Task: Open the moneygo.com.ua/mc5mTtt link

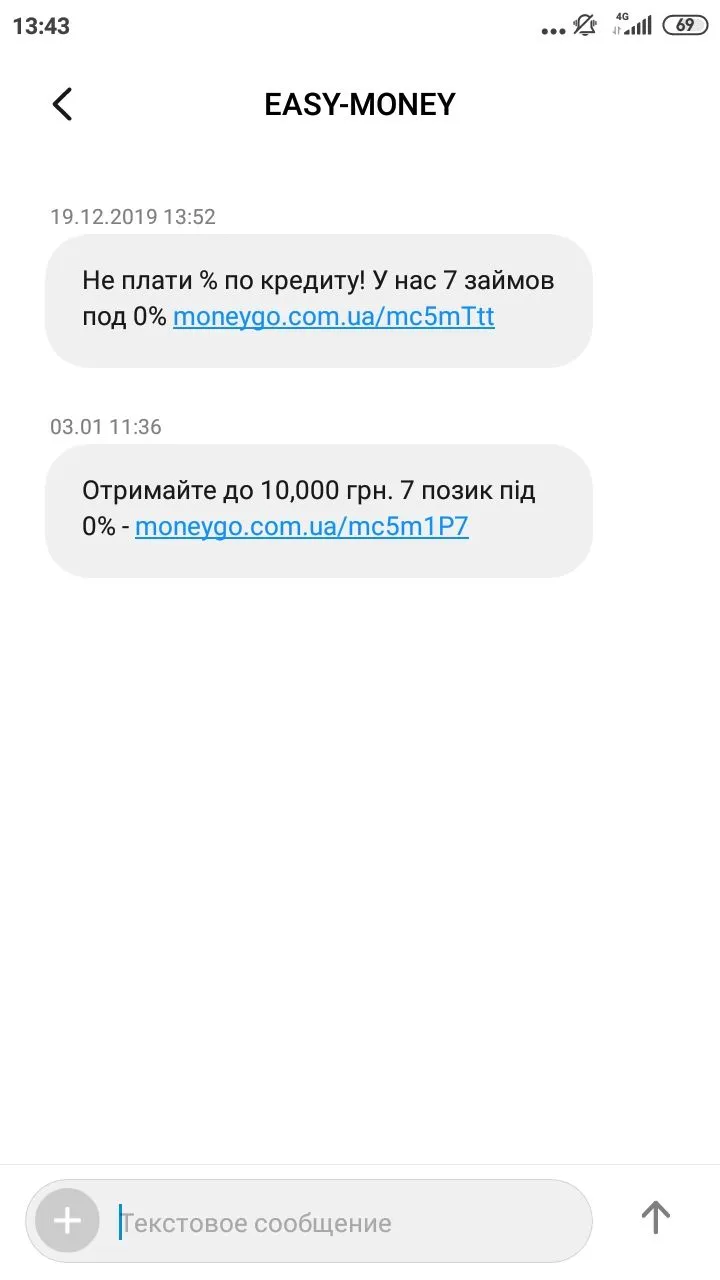Action: point(333,317)
